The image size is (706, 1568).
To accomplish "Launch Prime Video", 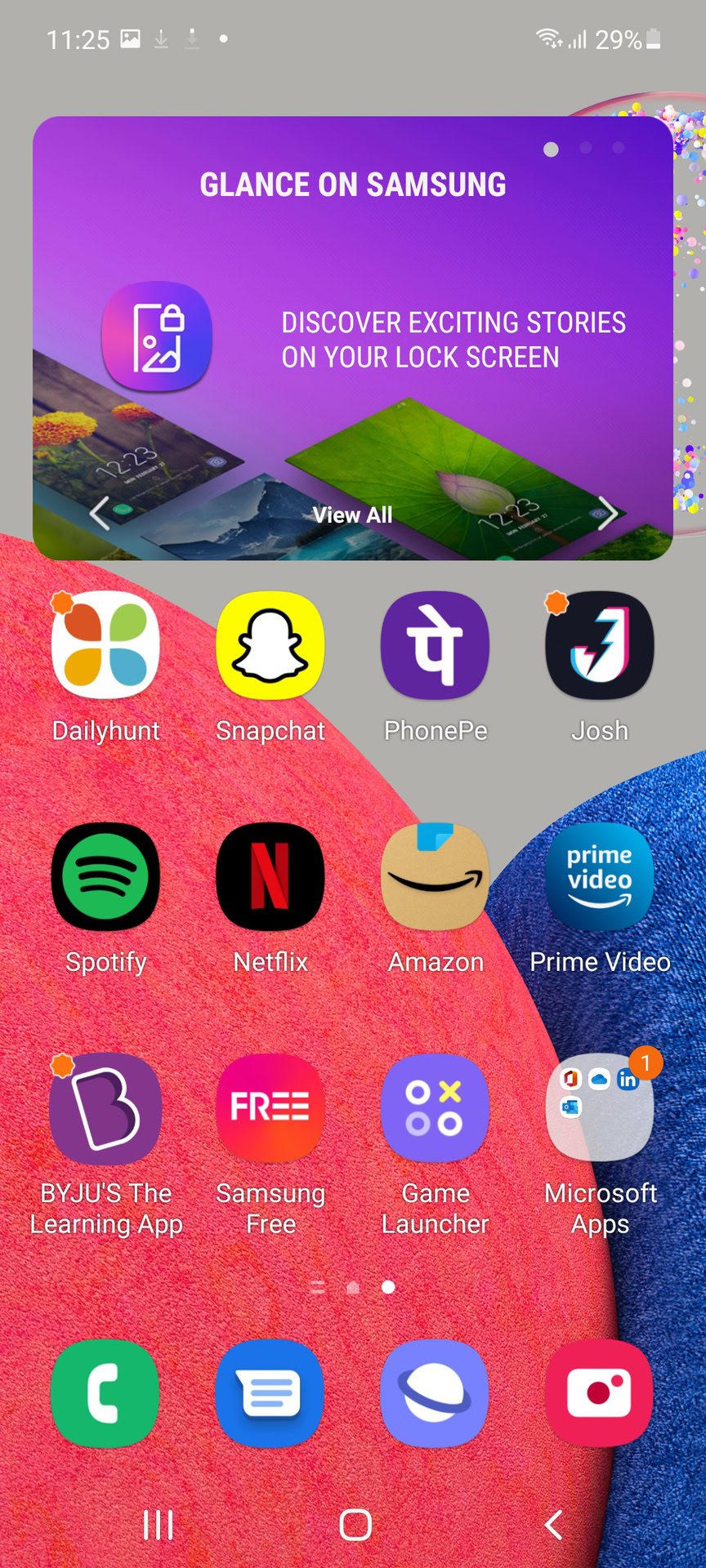I will pos(600,876).
